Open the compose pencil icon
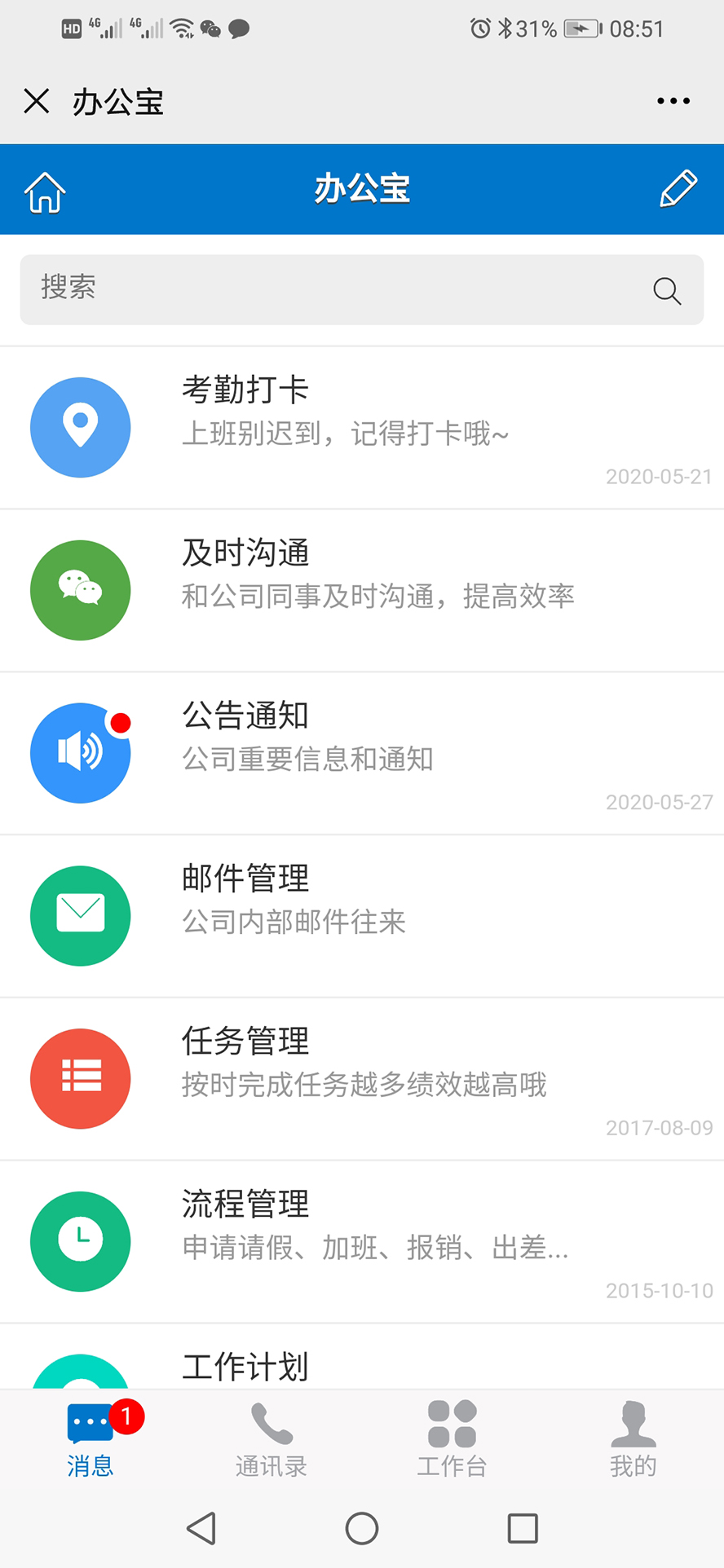The height and width of the screenshot is (1568, 724). 678,188
